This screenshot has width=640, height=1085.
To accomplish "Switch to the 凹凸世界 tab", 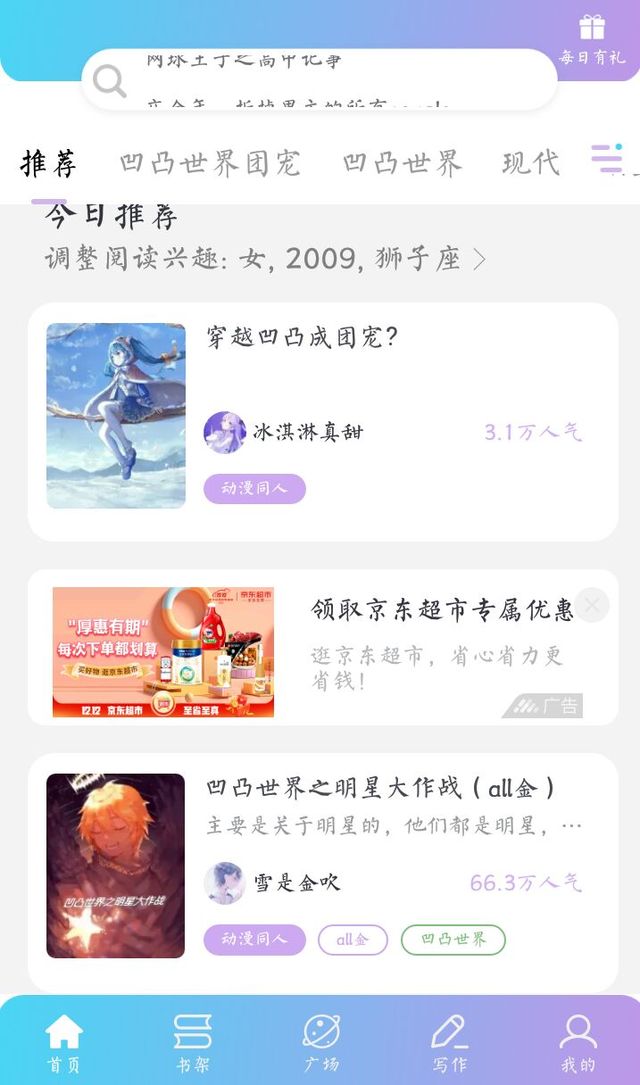I will click(x=402, y=163).
